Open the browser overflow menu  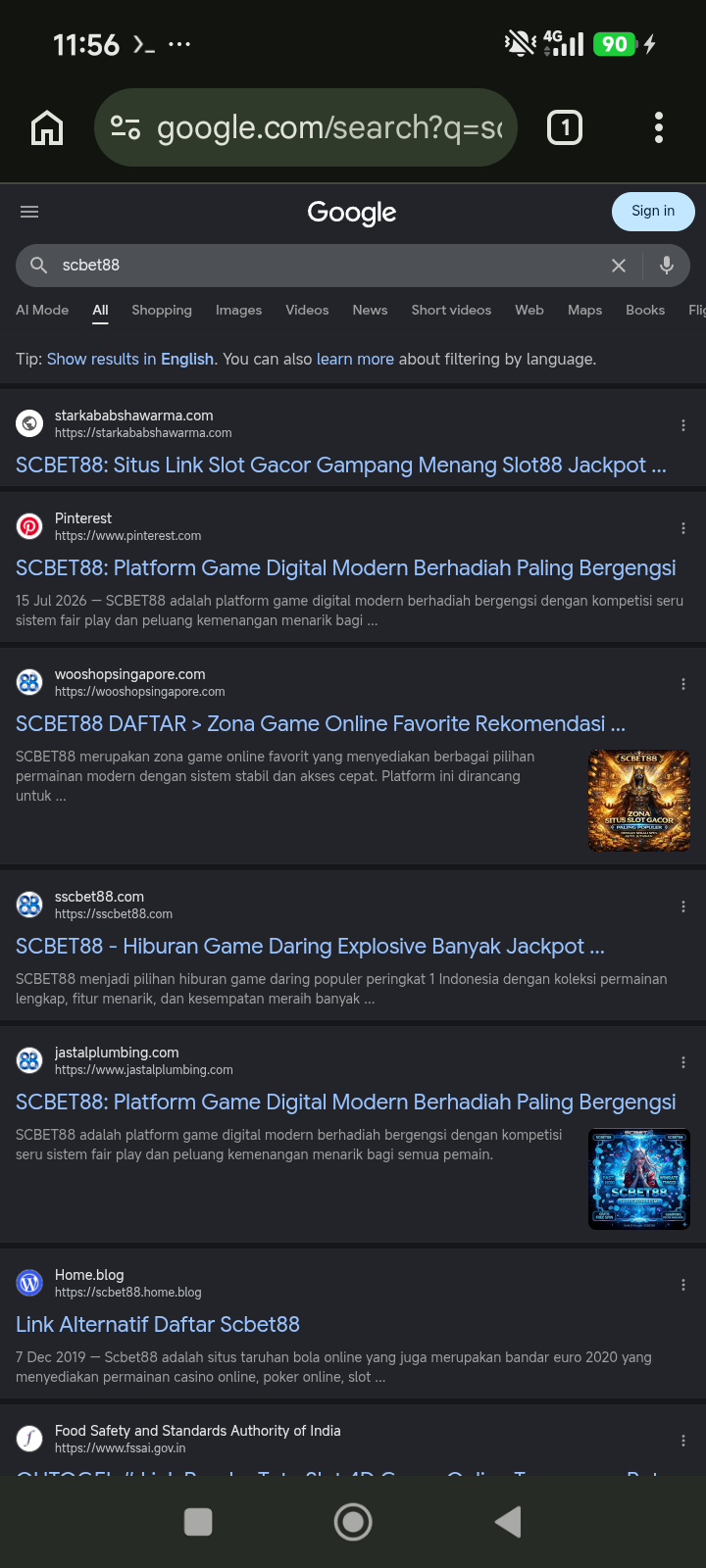tap(659, 127)
